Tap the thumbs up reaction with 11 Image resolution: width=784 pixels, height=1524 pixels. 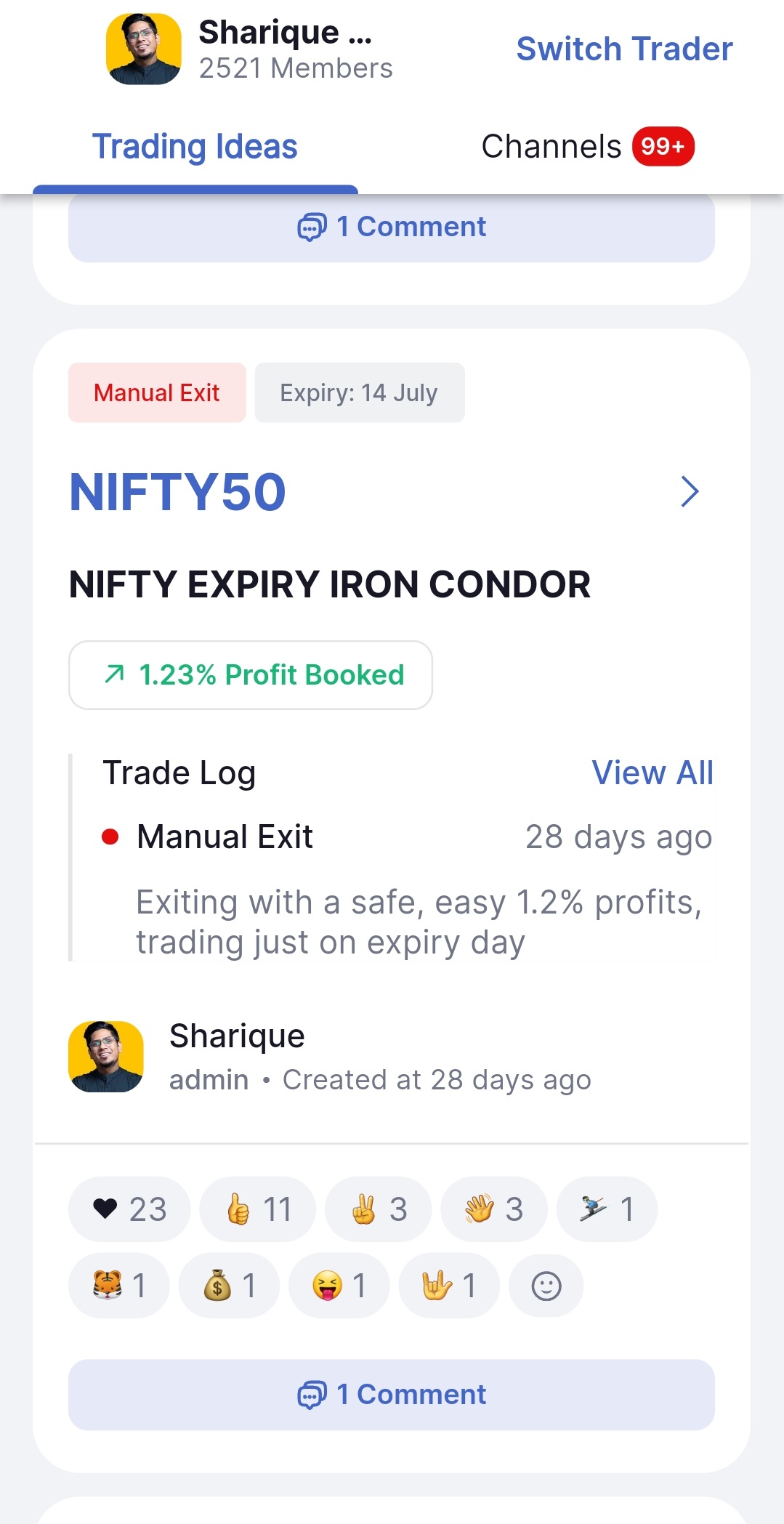pos(258,1209)
